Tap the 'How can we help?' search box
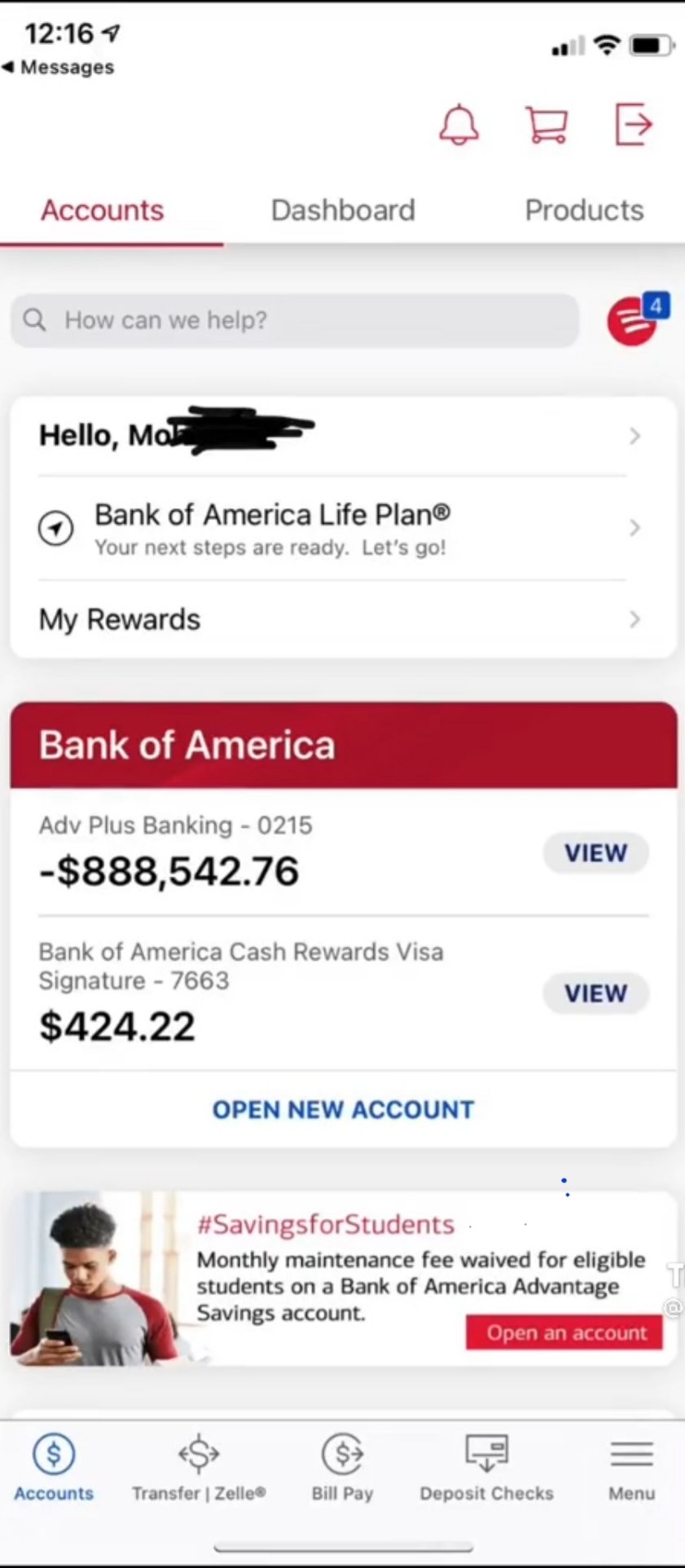The width and height of the screenshot is (685, 1568). pyautogui.click(x=295, y=320)
